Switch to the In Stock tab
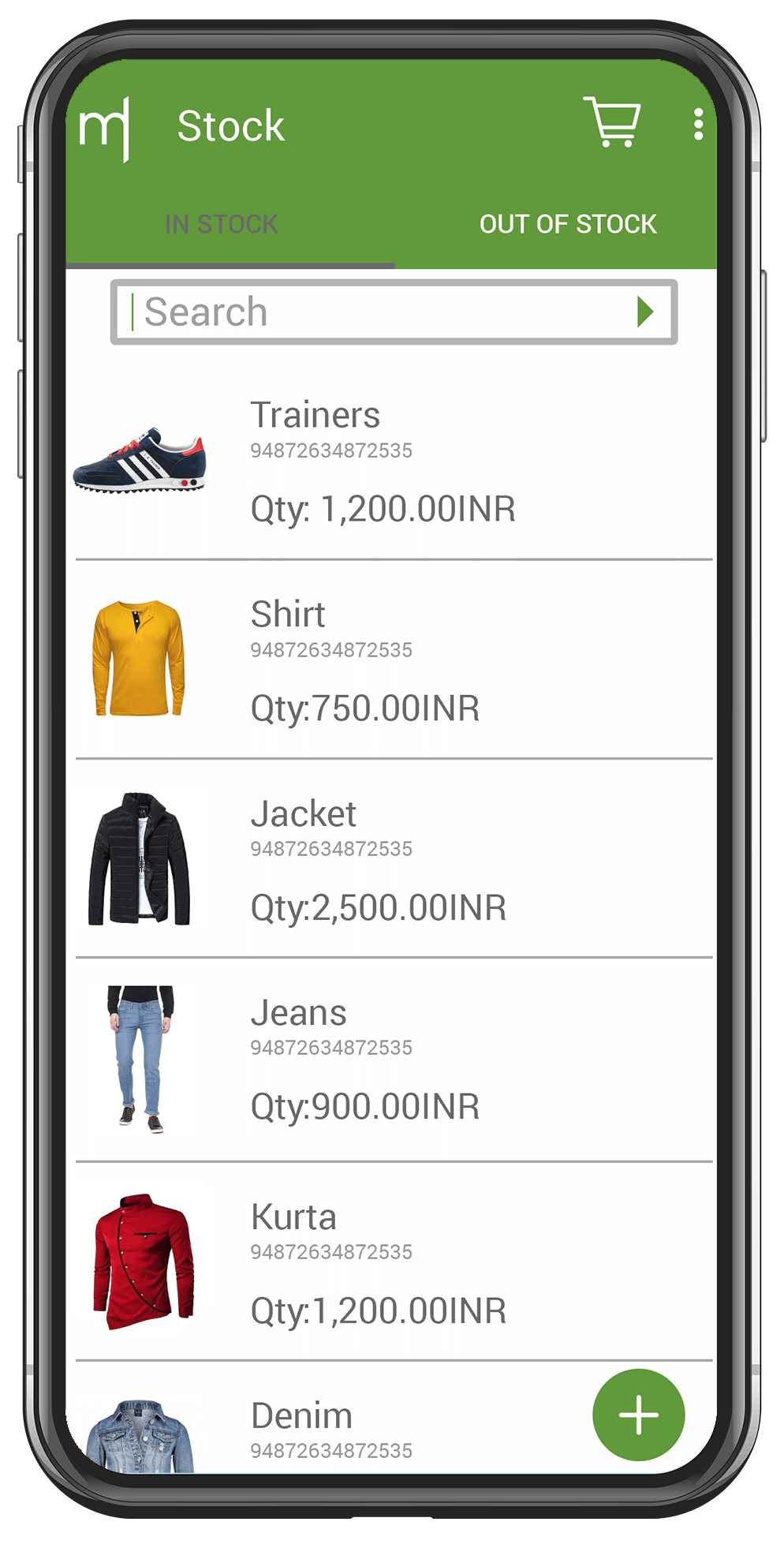This screenshot has height=1544, width=784. (222, 224)
